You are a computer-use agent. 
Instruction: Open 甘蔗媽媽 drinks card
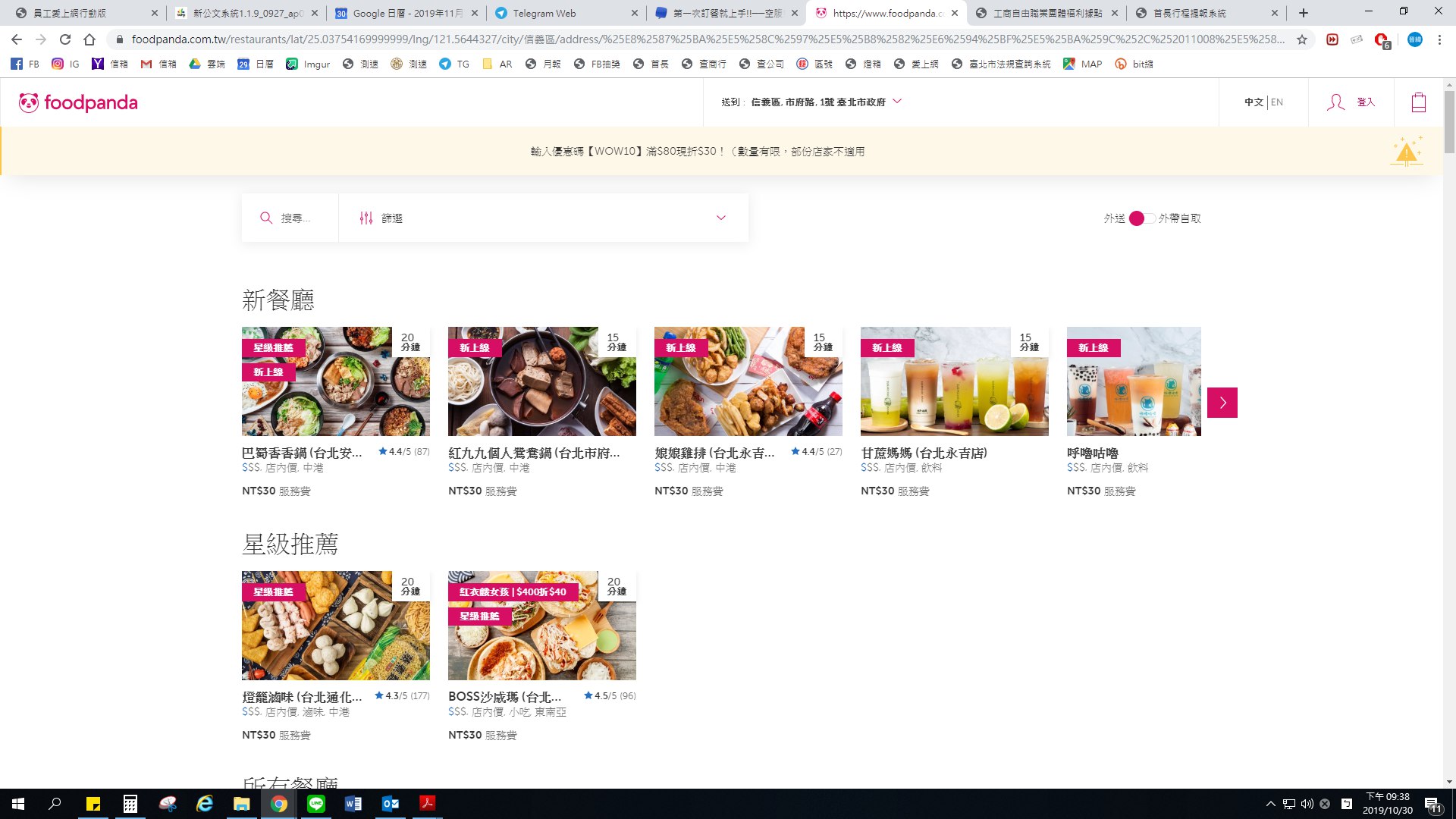pos(954,381)
